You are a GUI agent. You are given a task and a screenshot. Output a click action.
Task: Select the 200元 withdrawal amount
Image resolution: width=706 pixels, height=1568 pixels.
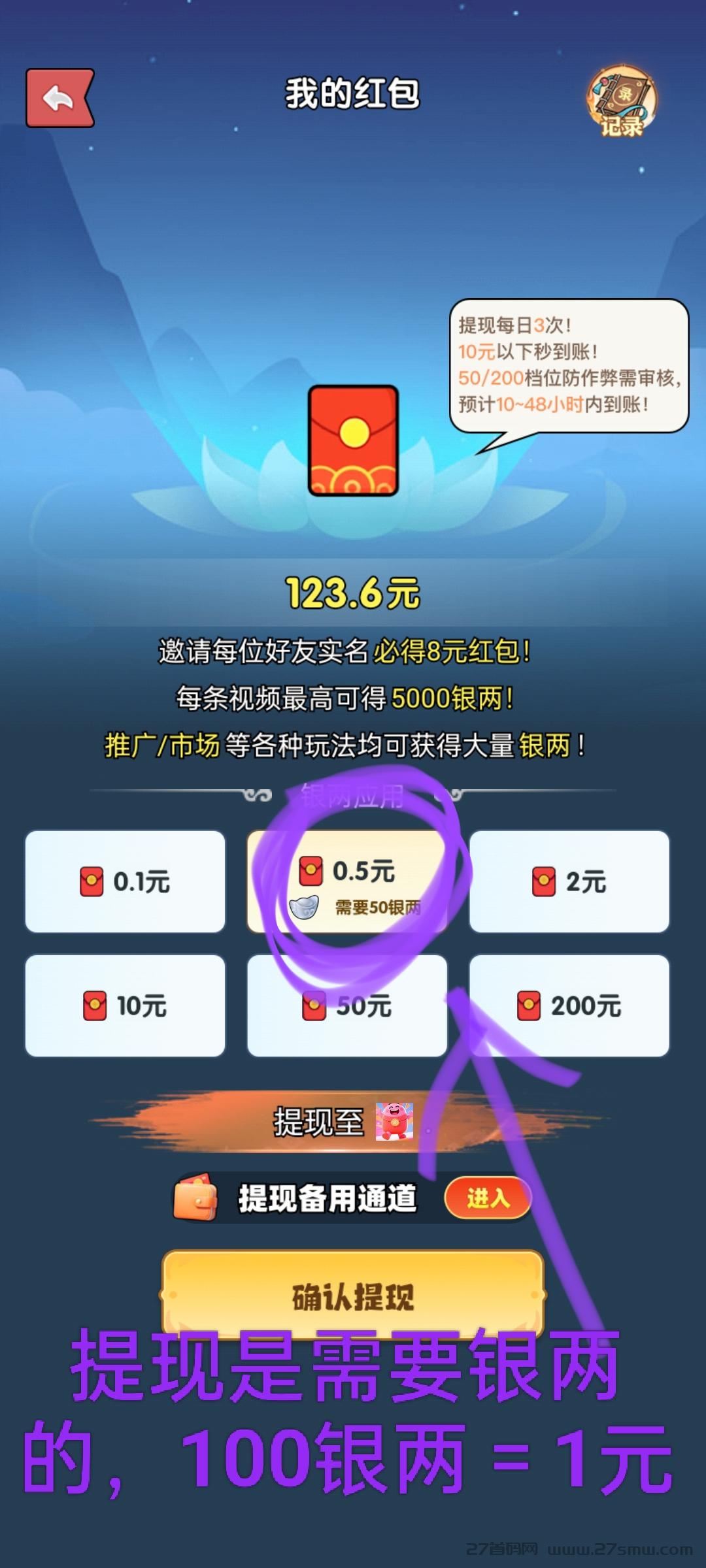click(569, 1005)
